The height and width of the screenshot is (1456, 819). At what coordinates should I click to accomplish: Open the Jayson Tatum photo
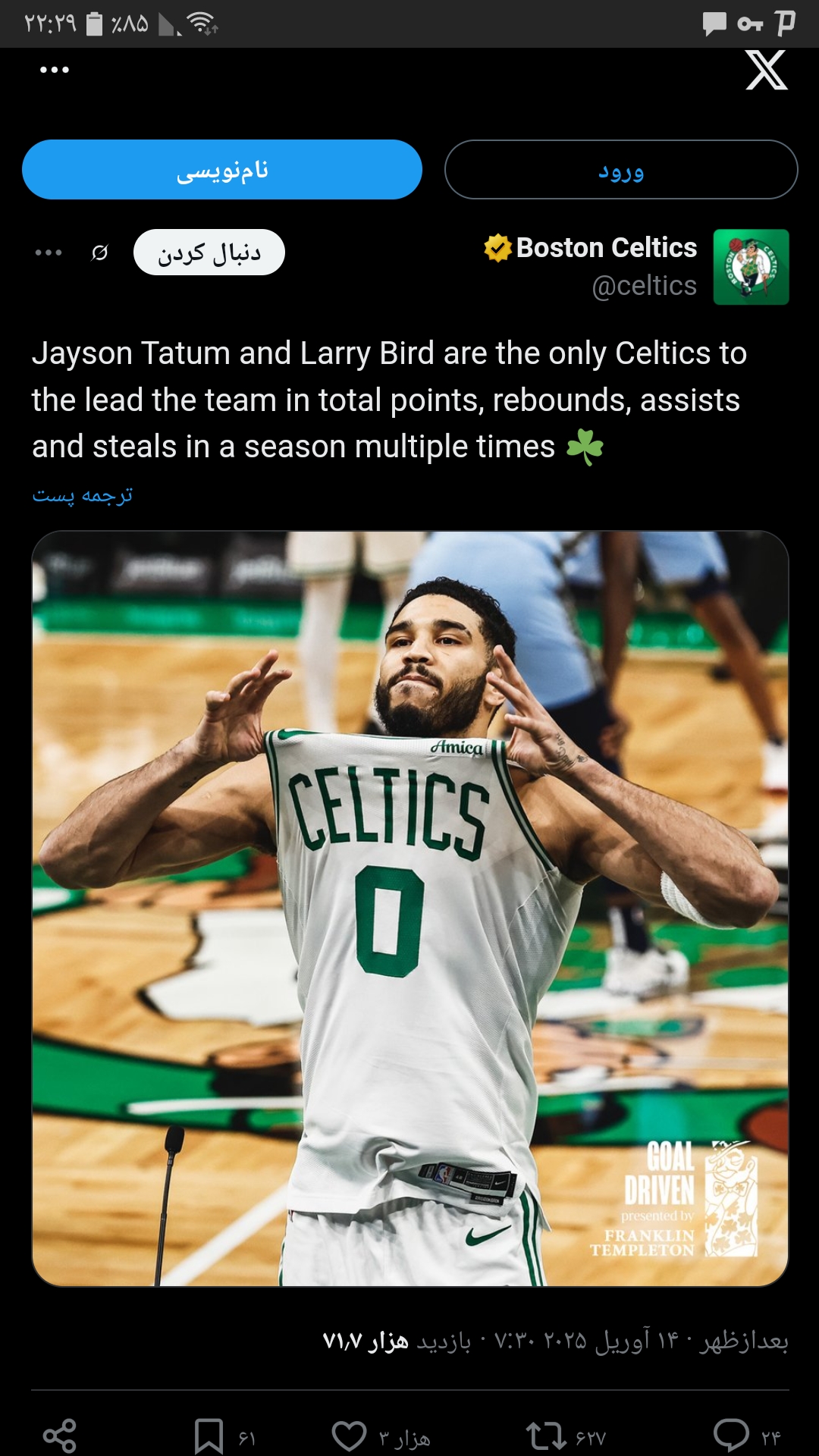click(x=409, y=908)
